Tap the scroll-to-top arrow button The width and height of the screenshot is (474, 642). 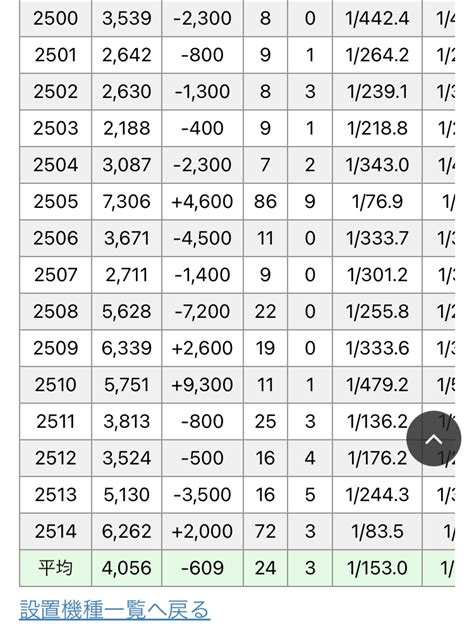[x=433, y=439]
